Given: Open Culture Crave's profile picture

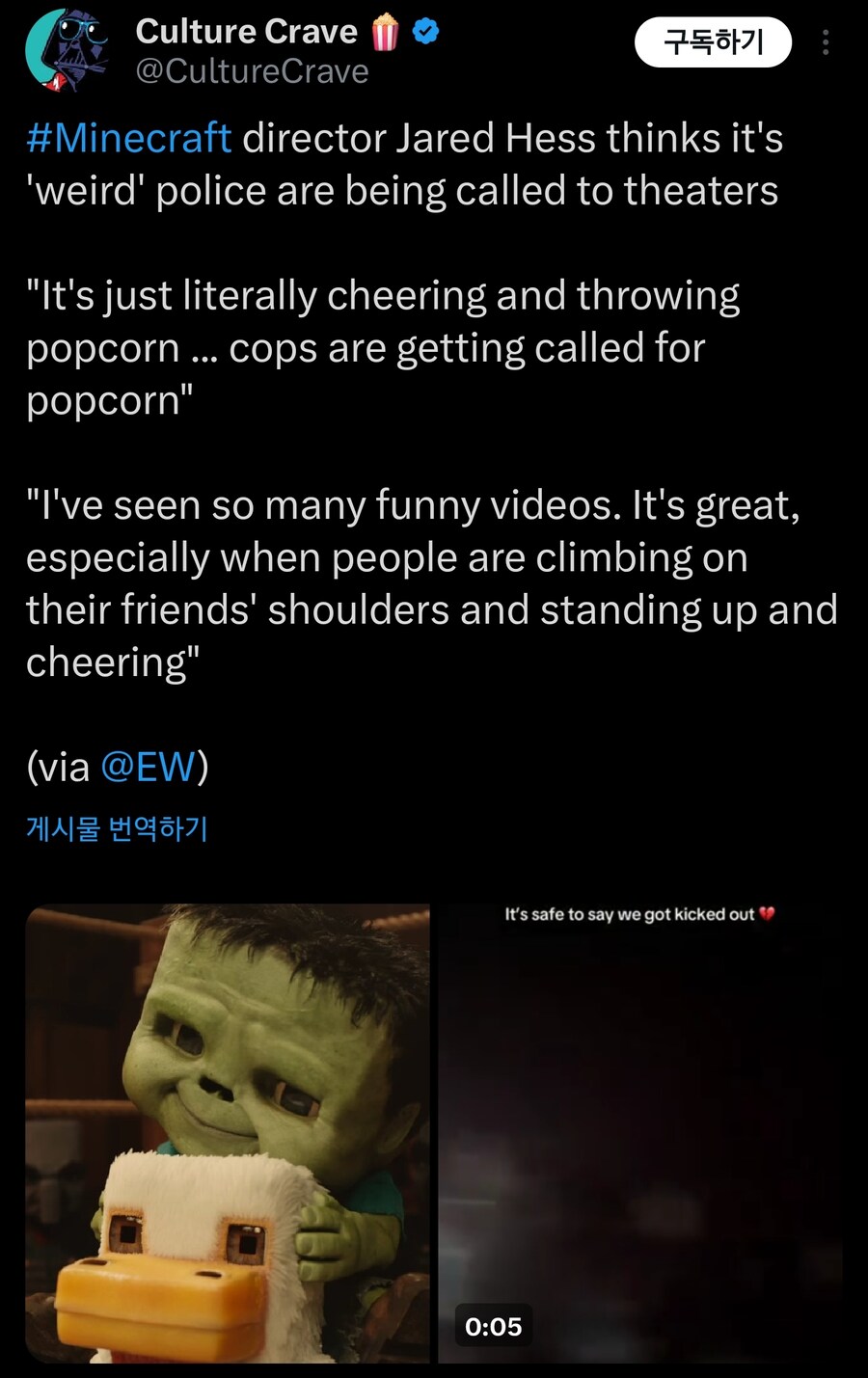Looking at the screenshot, I should click(67, 51).
